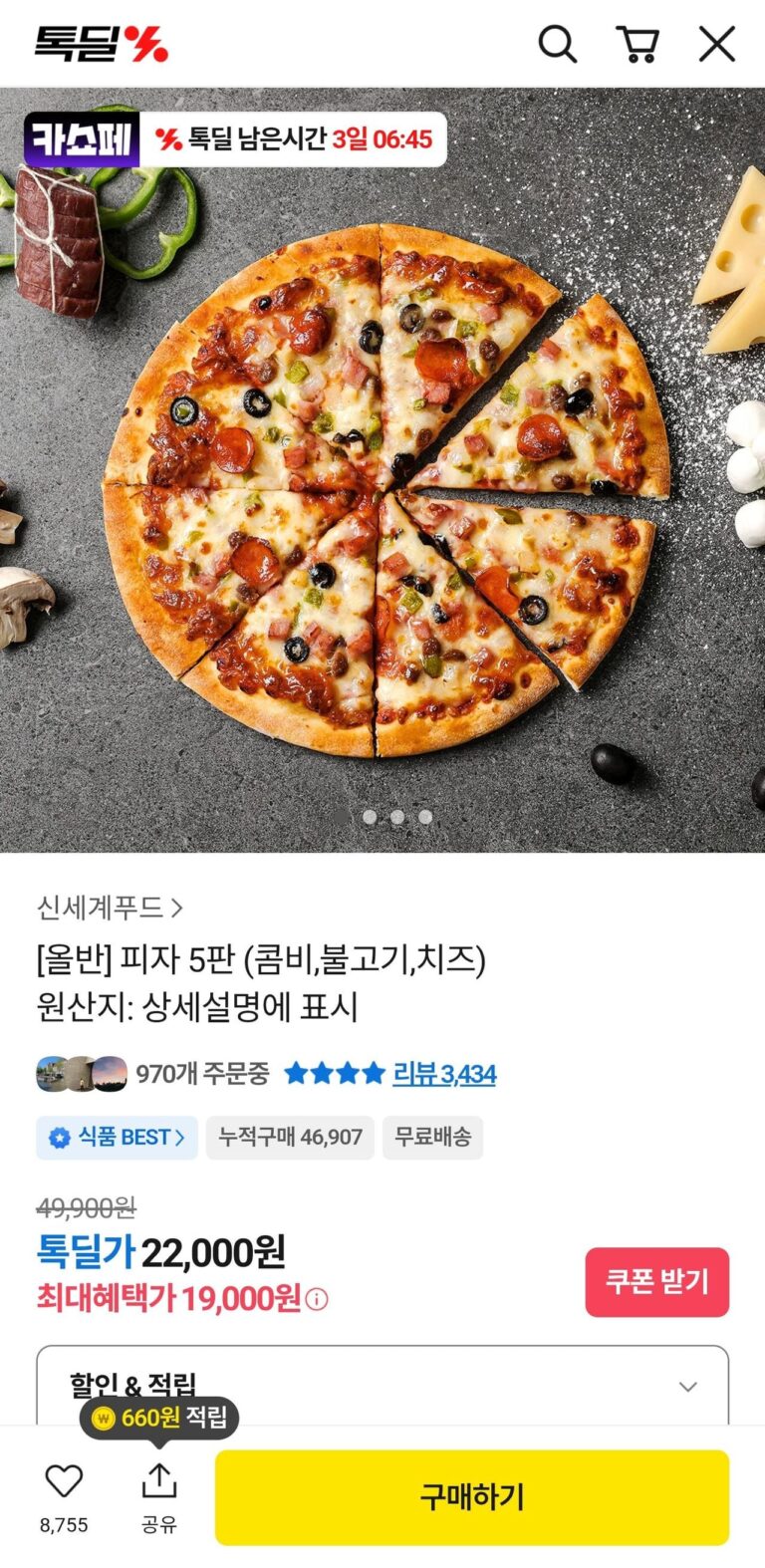Open the 톡딜 logo home
The image size is (765, 1568).
[102, 45]
